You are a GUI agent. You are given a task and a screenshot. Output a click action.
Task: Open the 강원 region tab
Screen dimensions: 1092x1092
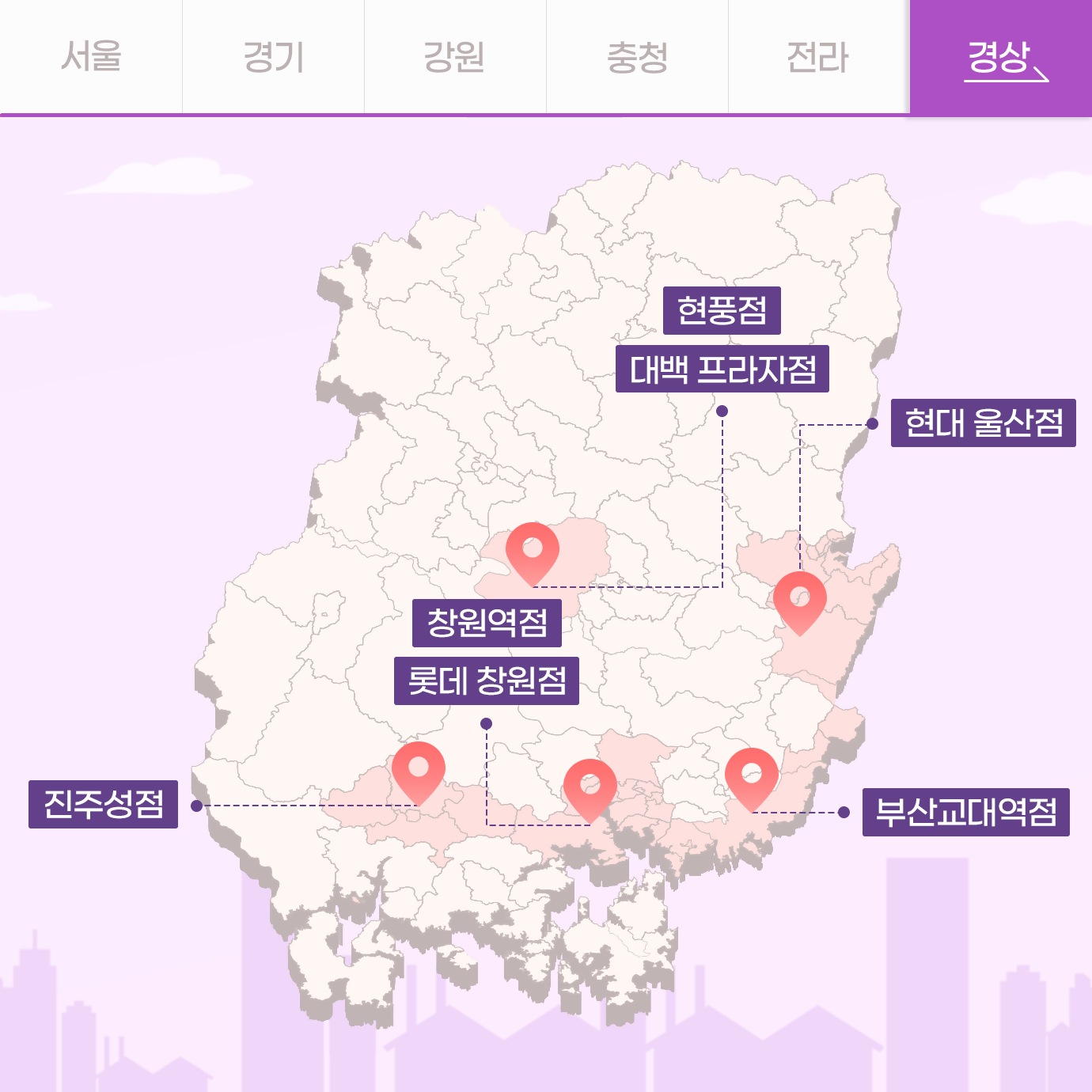(x=455, y=57)
